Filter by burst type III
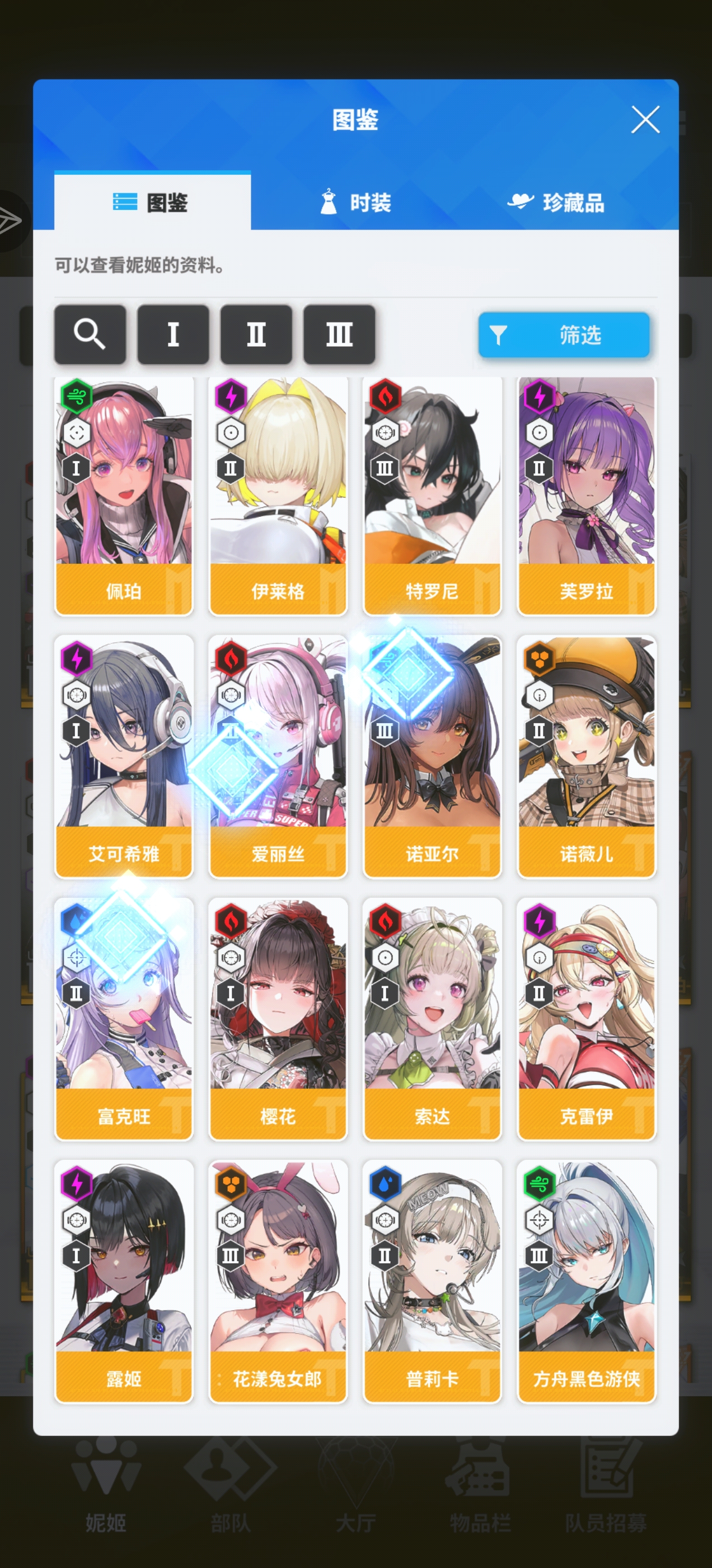 tap(339, 334)
